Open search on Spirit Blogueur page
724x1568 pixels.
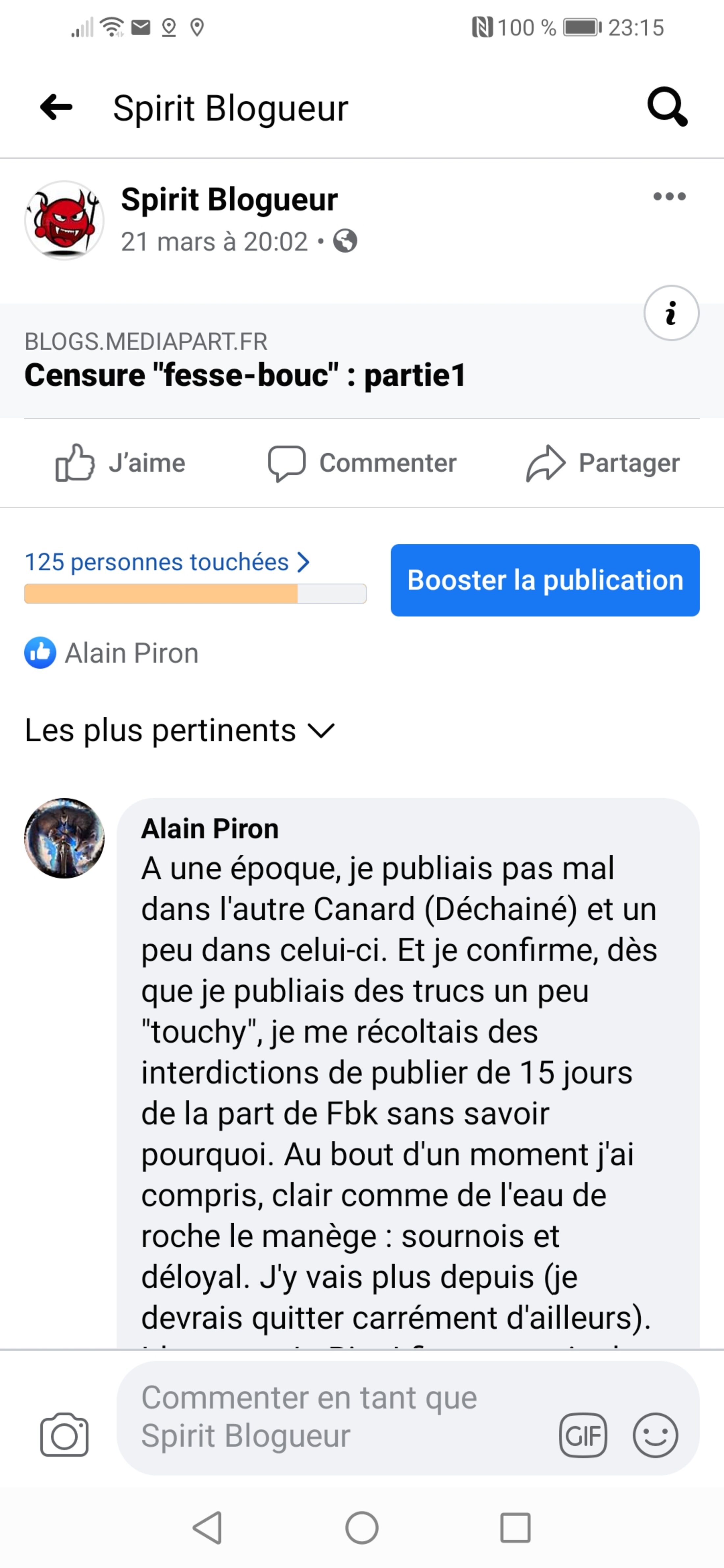667,108
